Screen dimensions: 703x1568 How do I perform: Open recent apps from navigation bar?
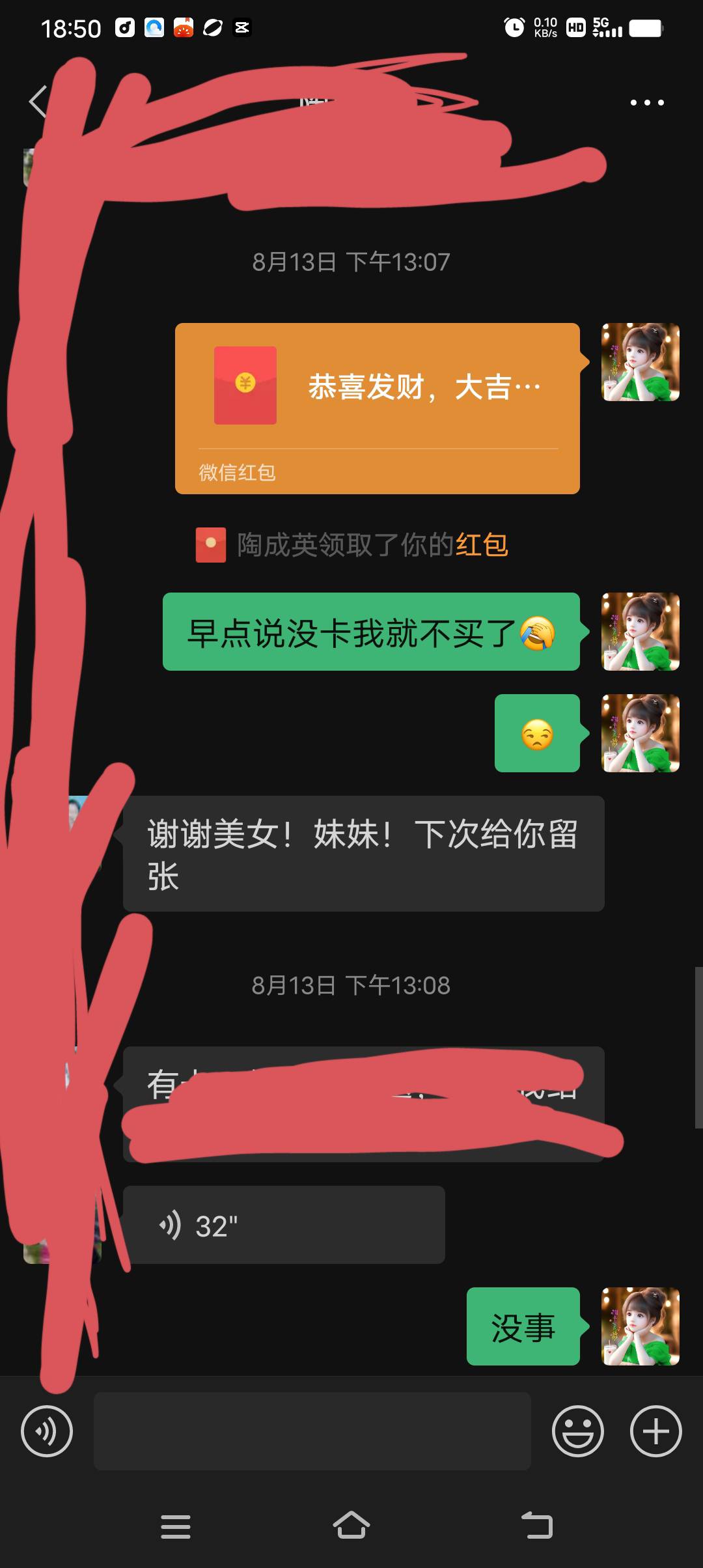(x=176, y=1526)
